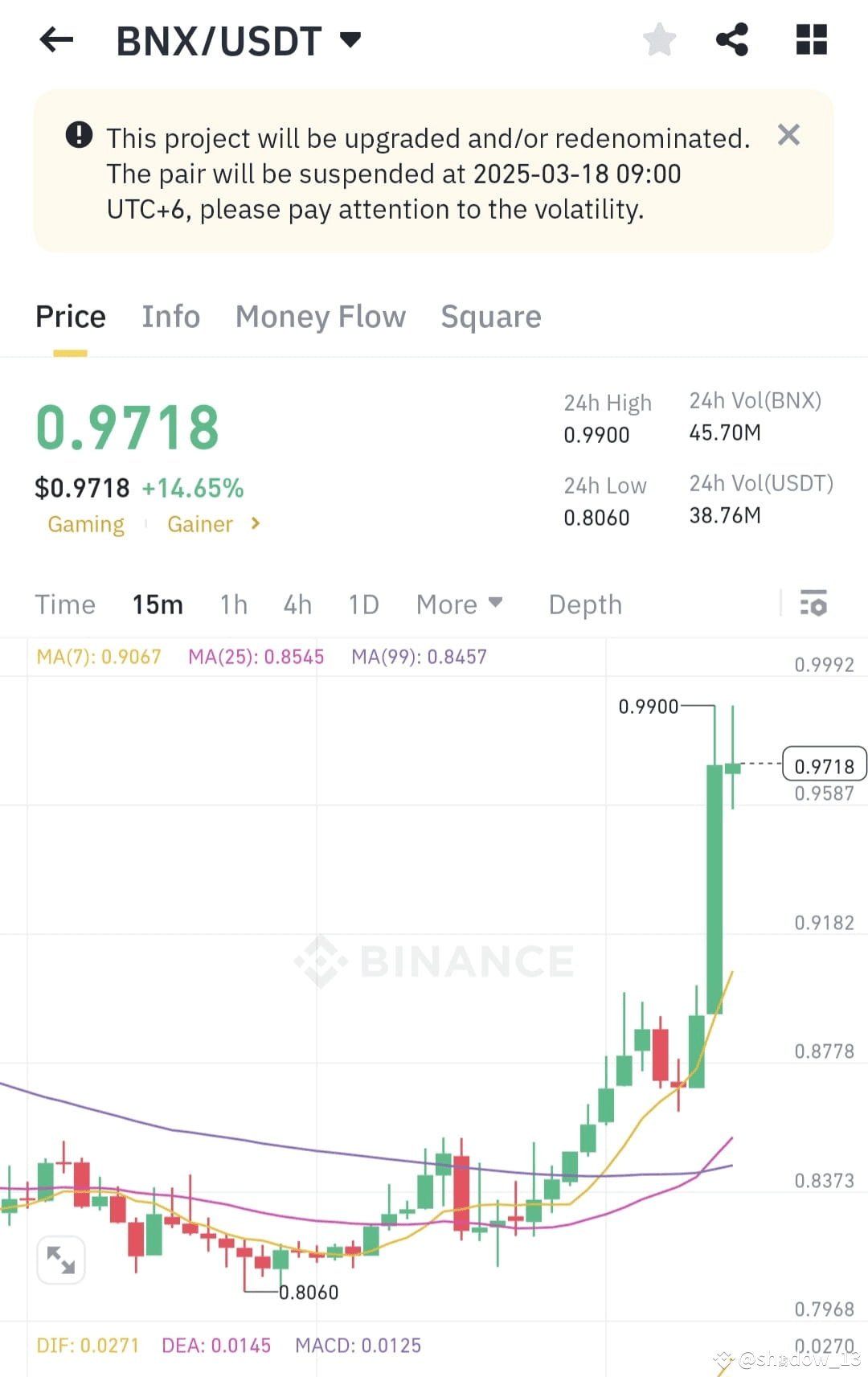Open the chart indicator settings icon

pyautogui.click(x=813, y=604)
